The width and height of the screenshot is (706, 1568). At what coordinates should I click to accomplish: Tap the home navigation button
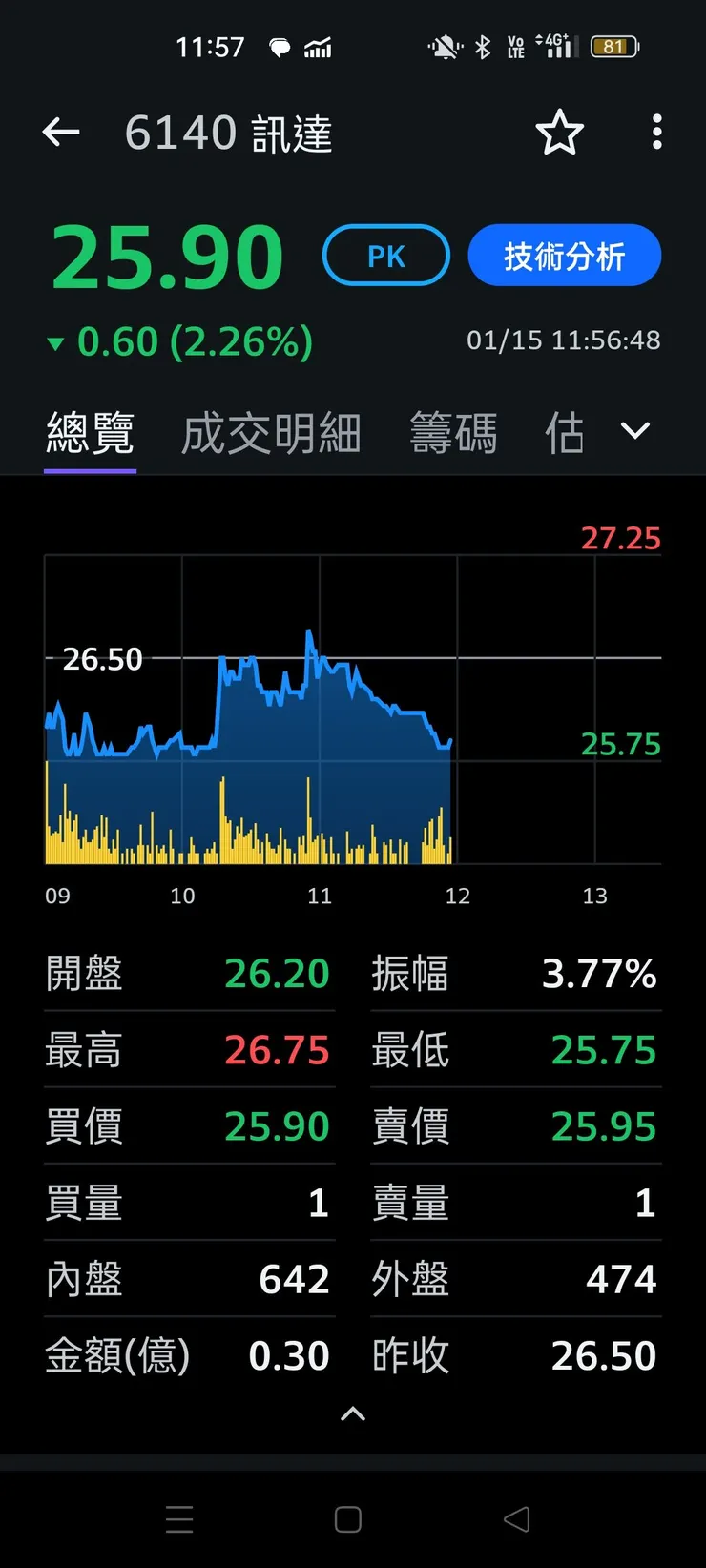pos(347,1519)
